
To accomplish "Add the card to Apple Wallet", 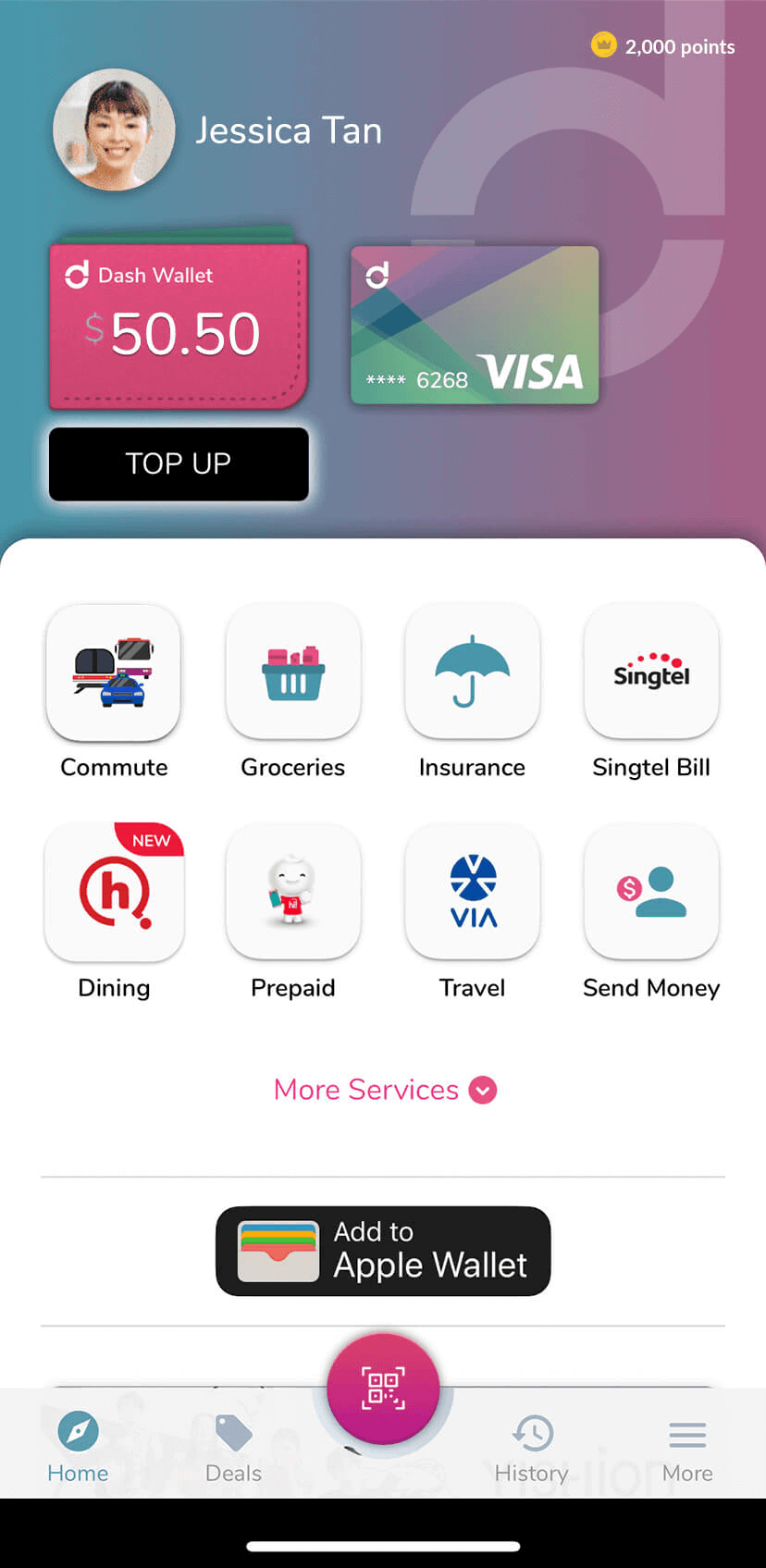I will (383, 1251).
